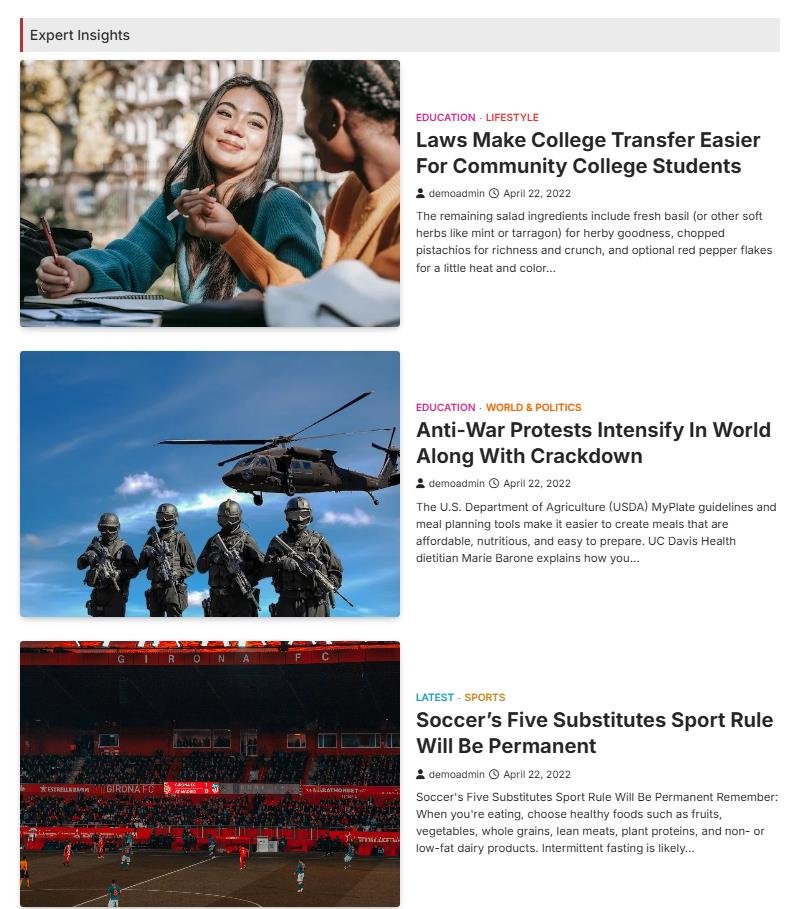799x909 pixels.
Task: Open the helicopter and soldiers article image
Action: [210, 483]
